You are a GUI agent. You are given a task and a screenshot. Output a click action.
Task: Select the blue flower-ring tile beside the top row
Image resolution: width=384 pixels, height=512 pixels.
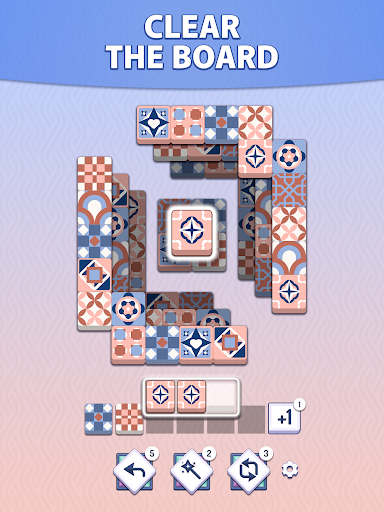(289, 157)
